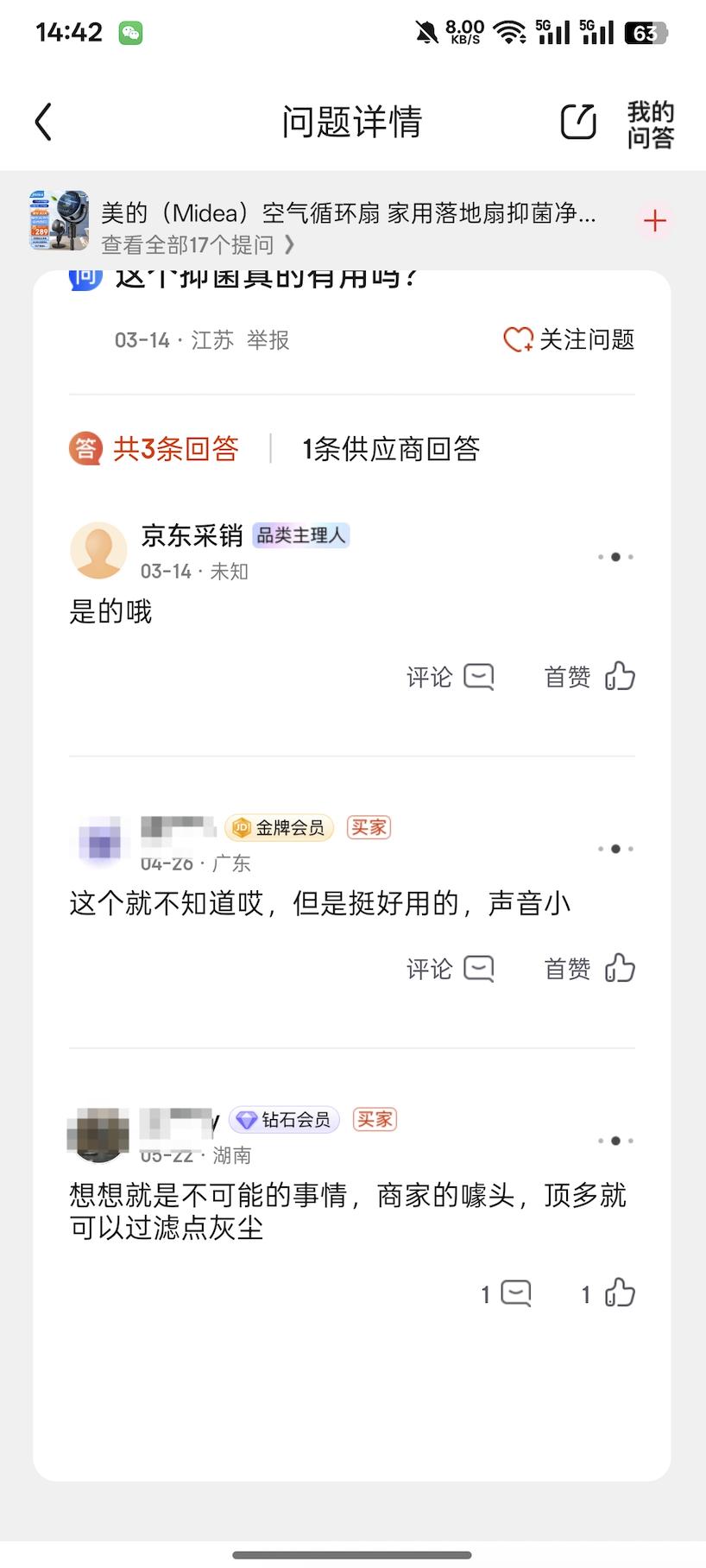Screen dimensions: 706x1568
Task: Share this question
Action: click(x=578, y=122)
